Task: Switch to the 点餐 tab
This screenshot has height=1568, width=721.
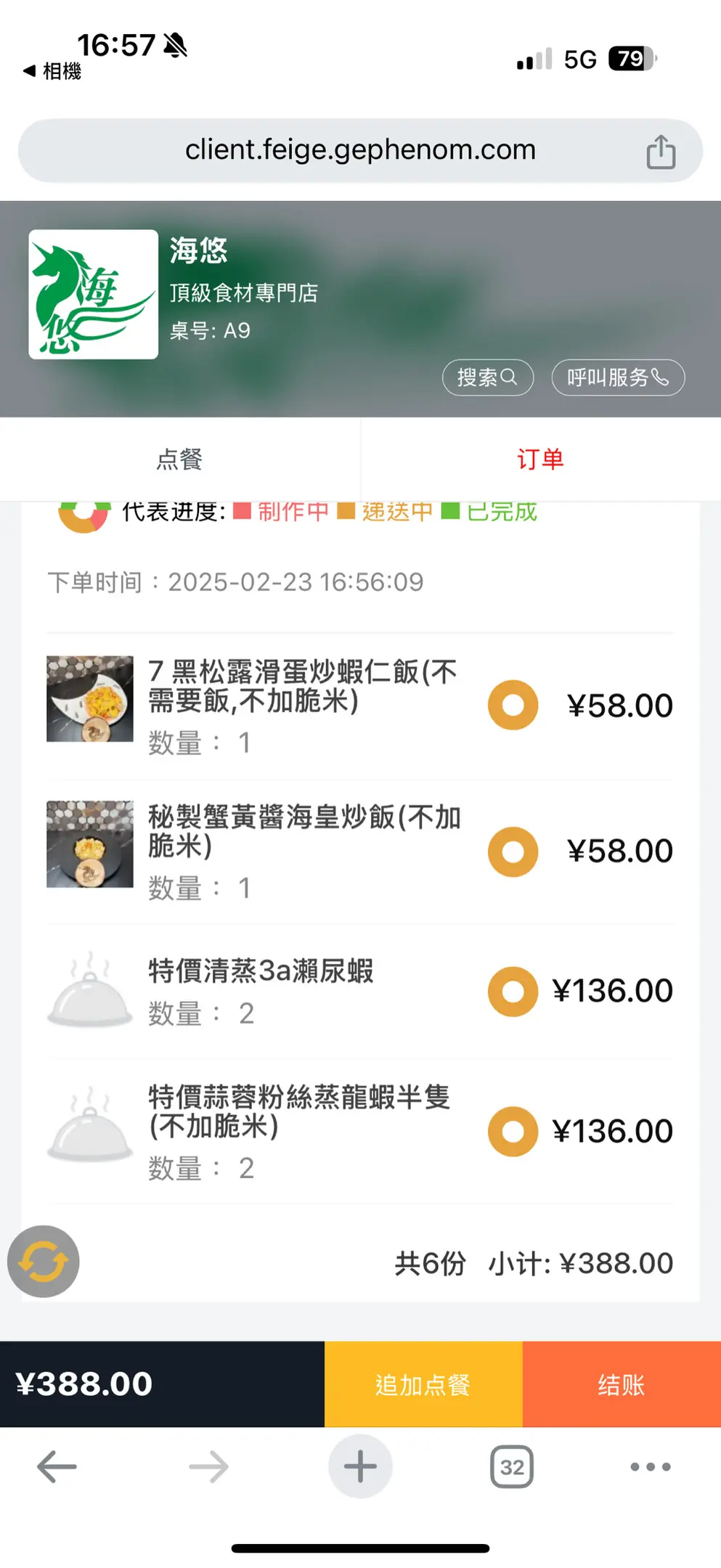Action: coord(180,459)
